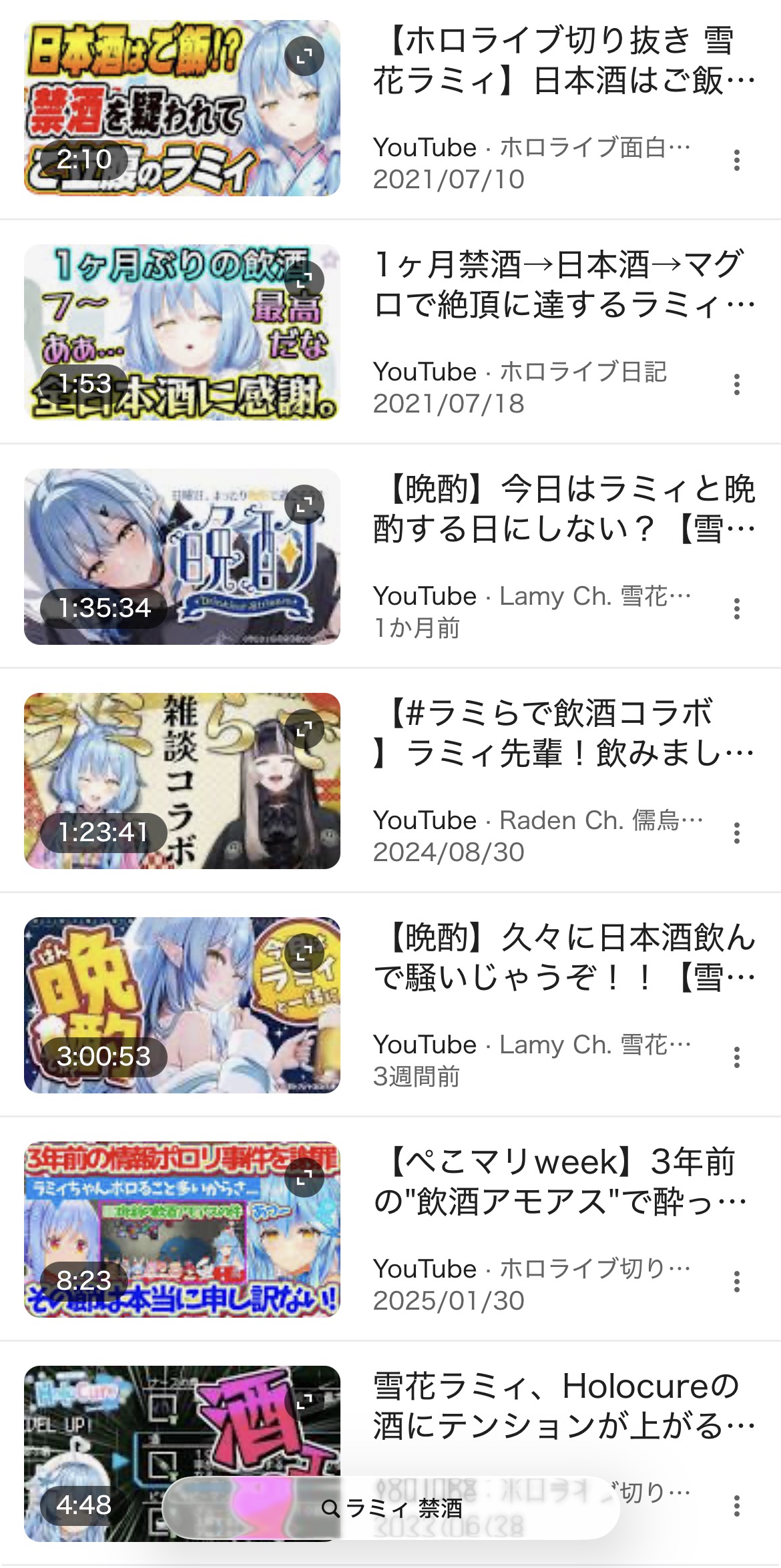
Task: Open the #ラミらで飲酒コラボ video by Raden Ch.
Action: pyautogui.click(x=564, y=733)
